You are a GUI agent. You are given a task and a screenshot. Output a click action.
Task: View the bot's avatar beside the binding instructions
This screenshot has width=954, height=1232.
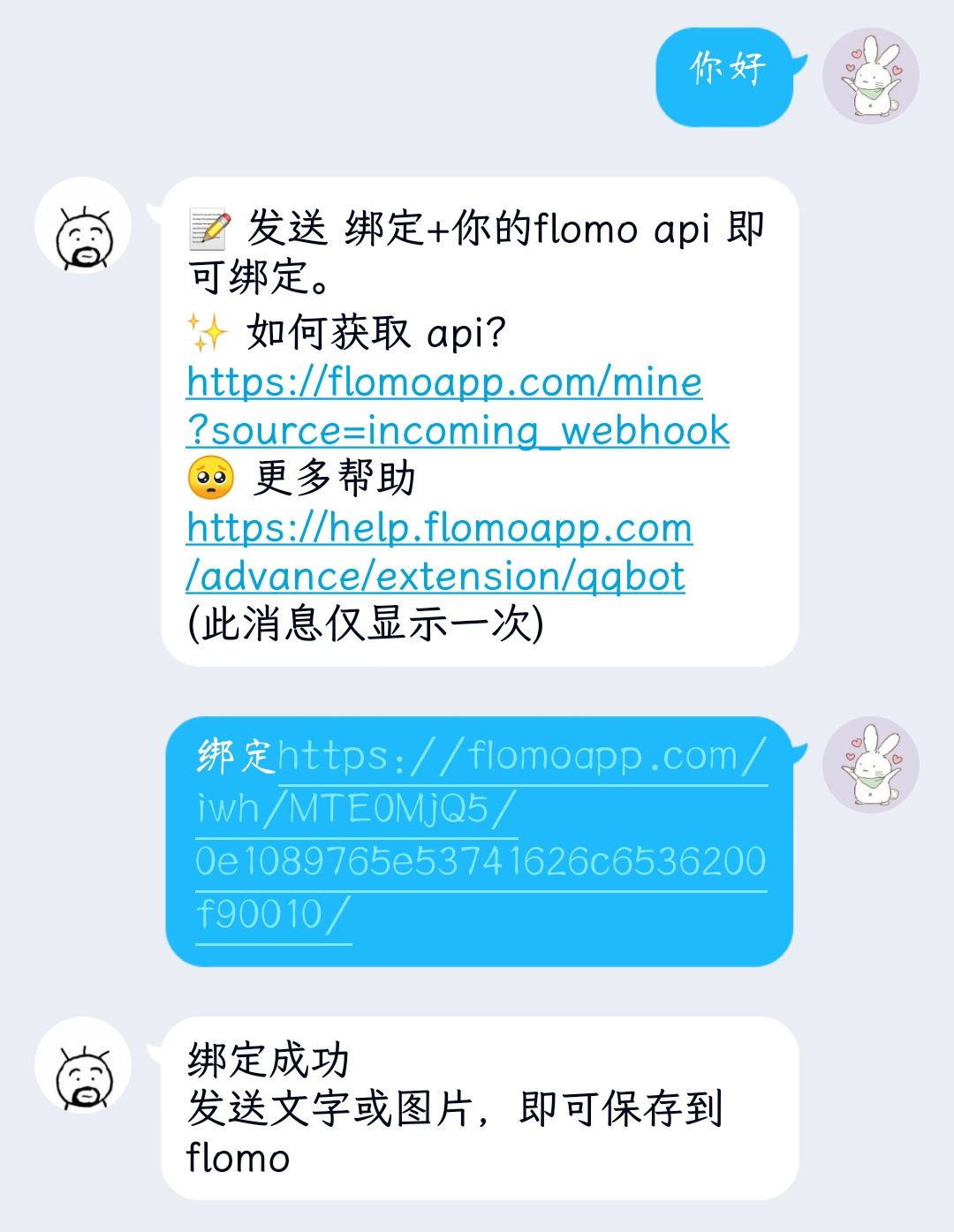[x=83, y=225]
